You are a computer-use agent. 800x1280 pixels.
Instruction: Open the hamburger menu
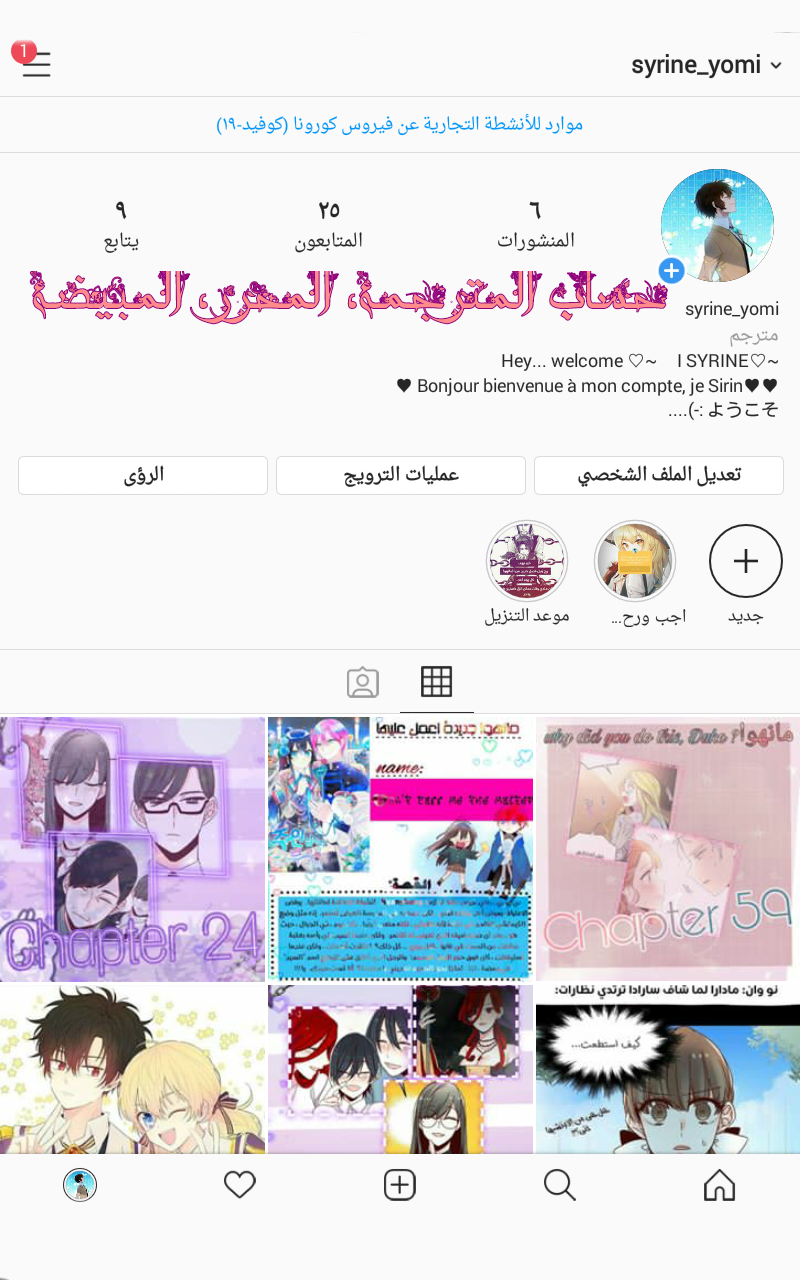click(36, 65)
